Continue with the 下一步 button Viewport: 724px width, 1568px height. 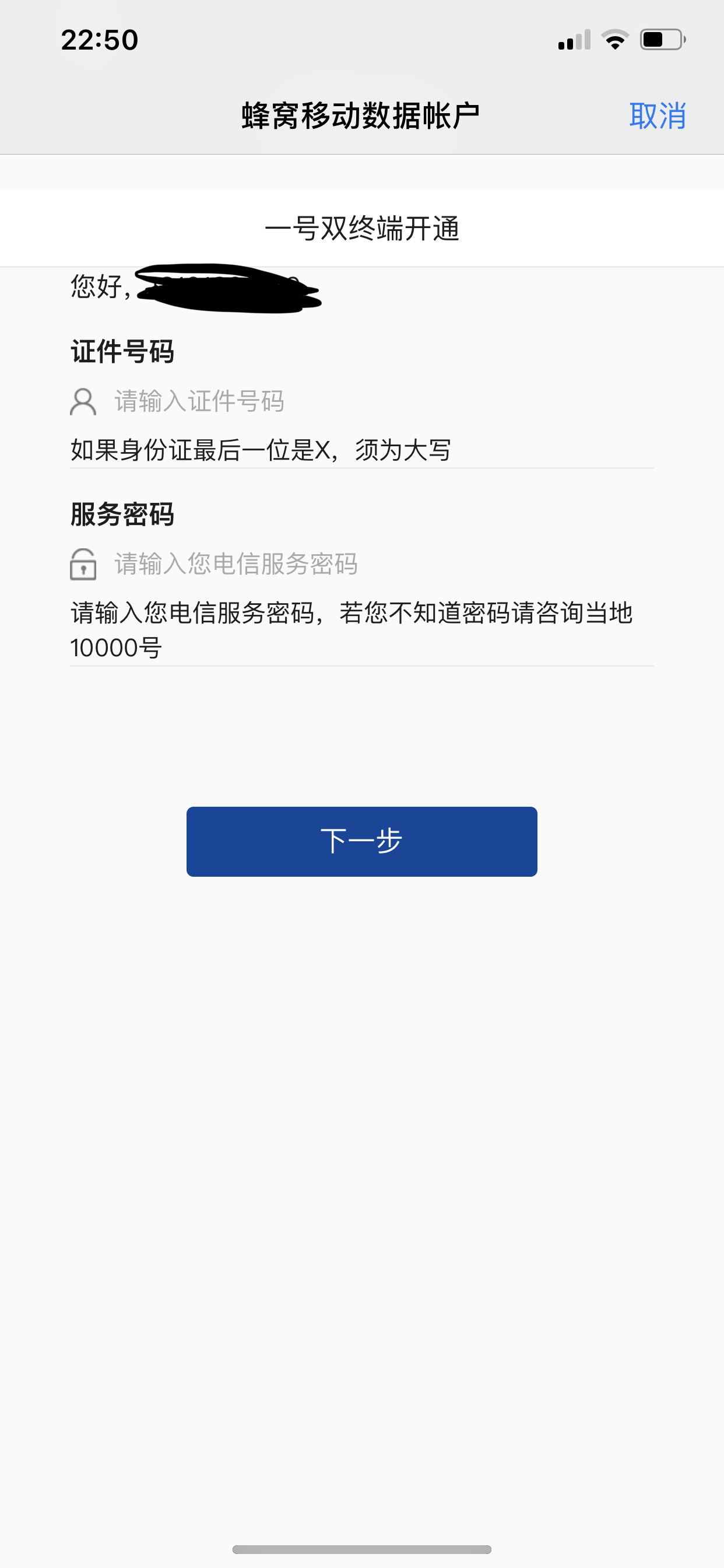[x=361, y=841]
